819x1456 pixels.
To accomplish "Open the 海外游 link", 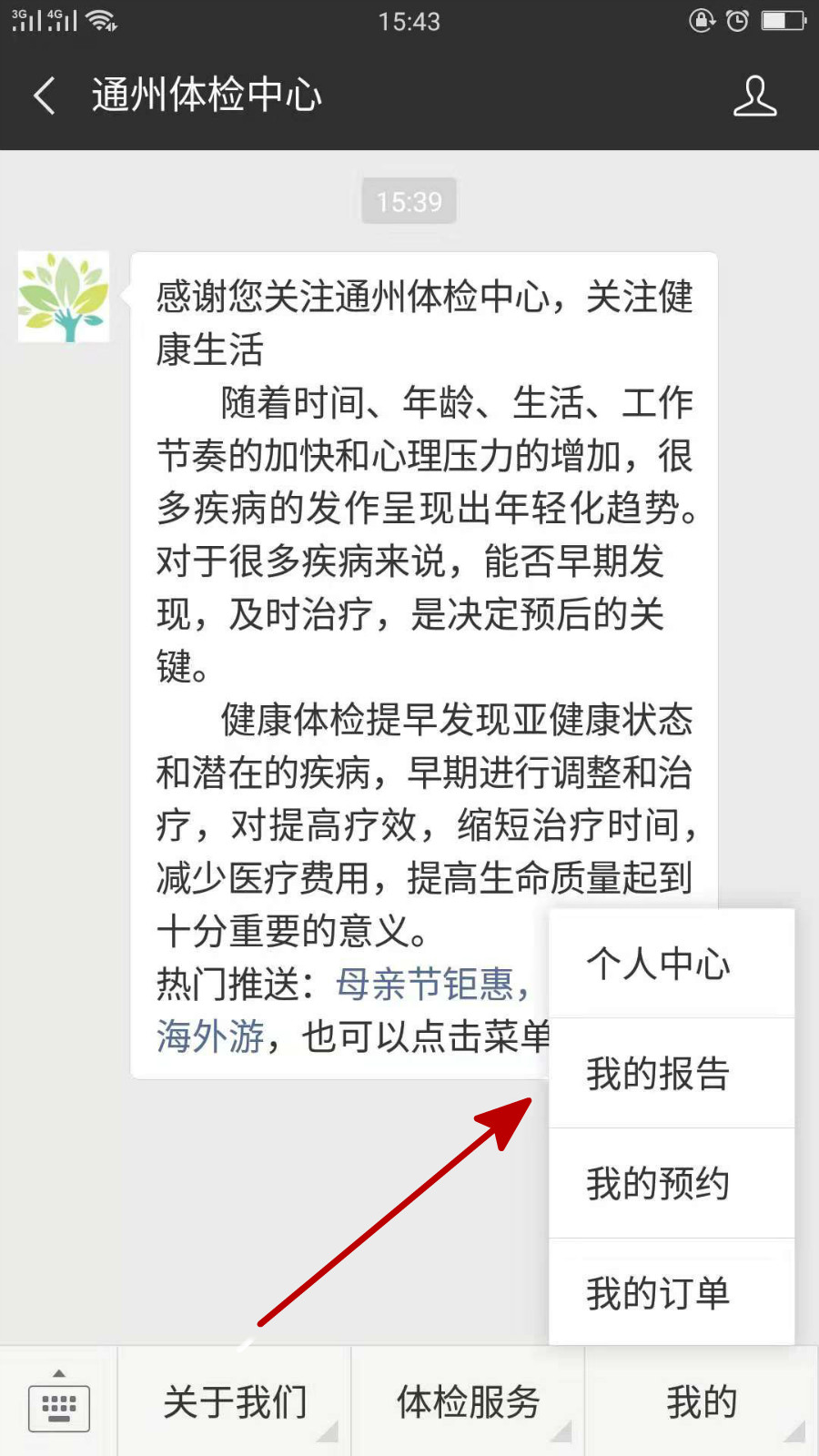I will pyautogui.click(x=210, y=1036).
